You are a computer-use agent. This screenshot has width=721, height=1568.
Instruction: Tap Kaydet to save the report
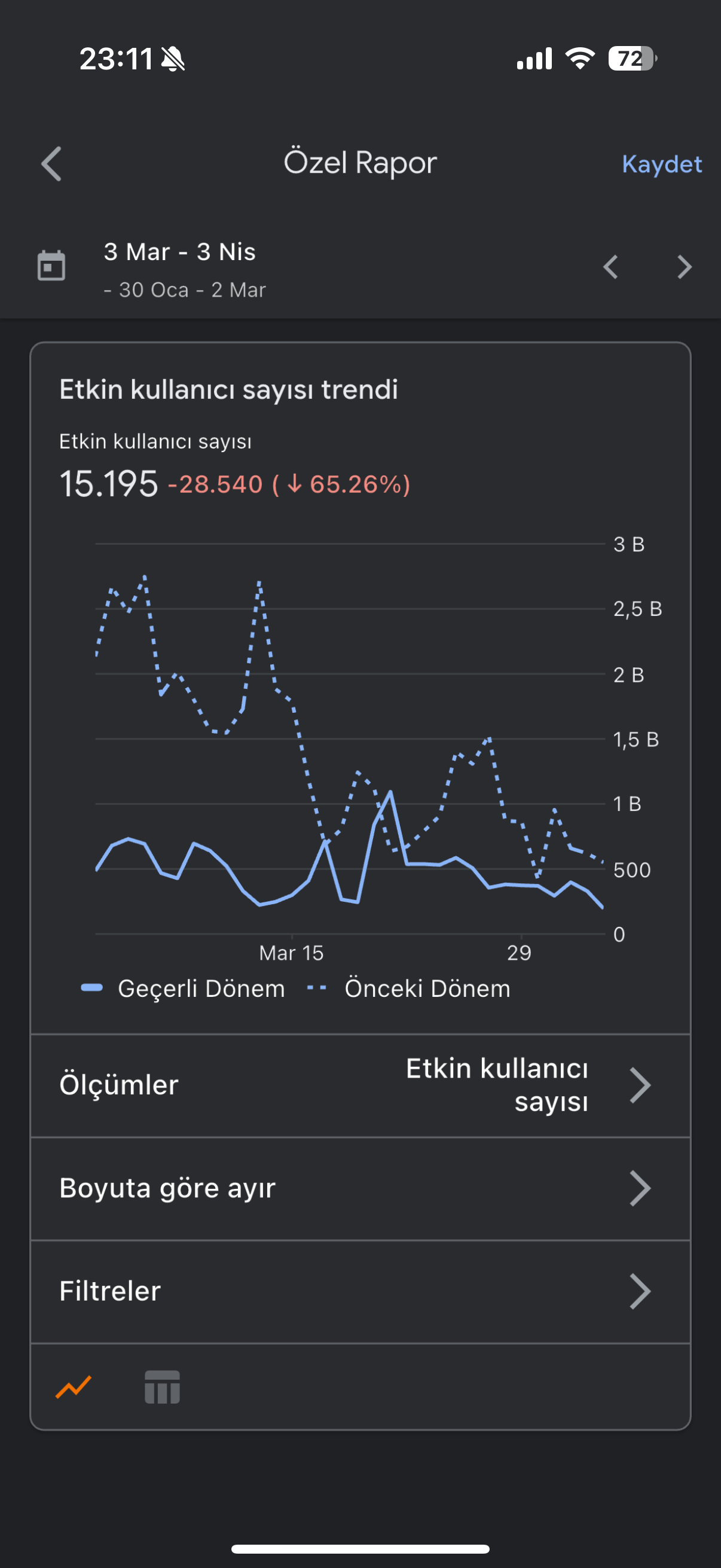pos(661,164)
